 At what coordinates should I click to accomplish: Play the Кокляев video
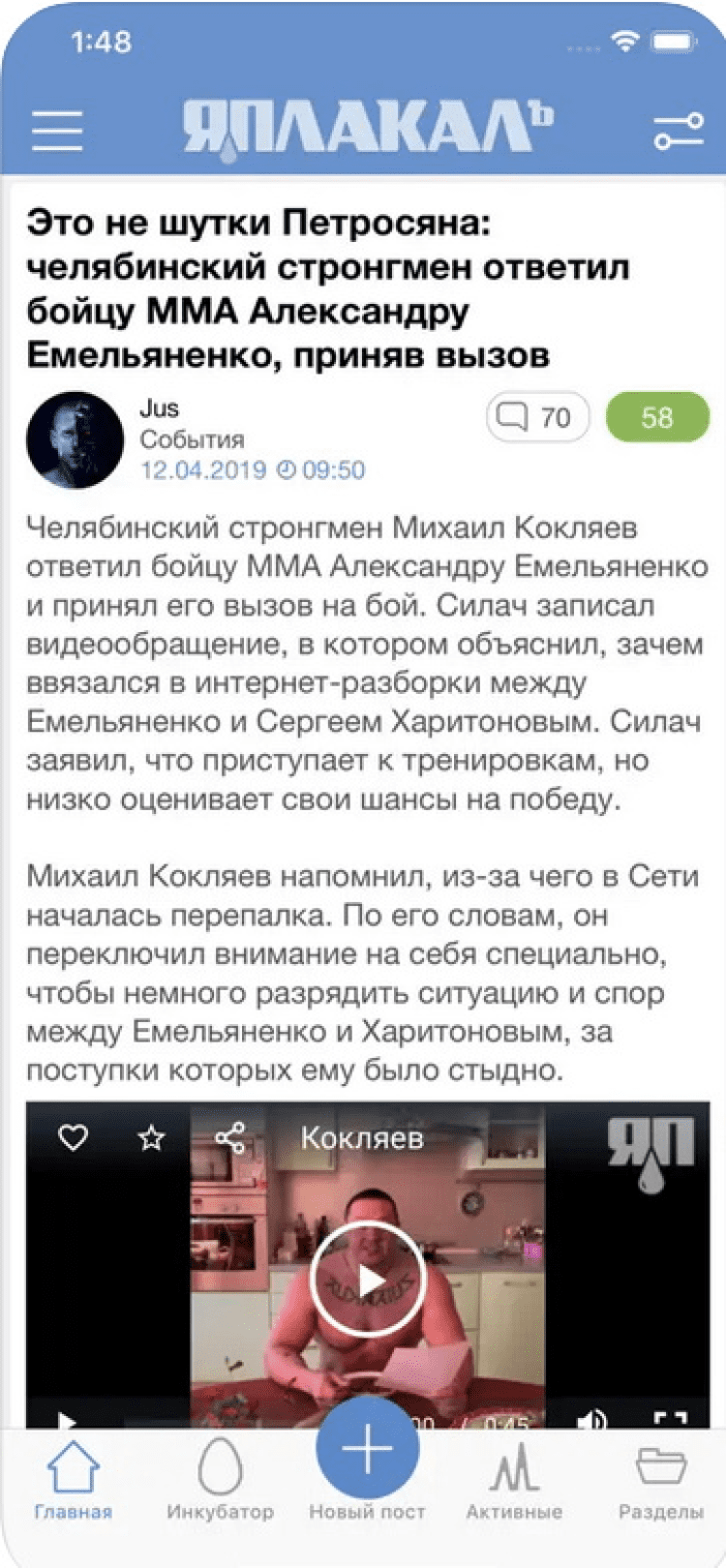coord(368,1280)
